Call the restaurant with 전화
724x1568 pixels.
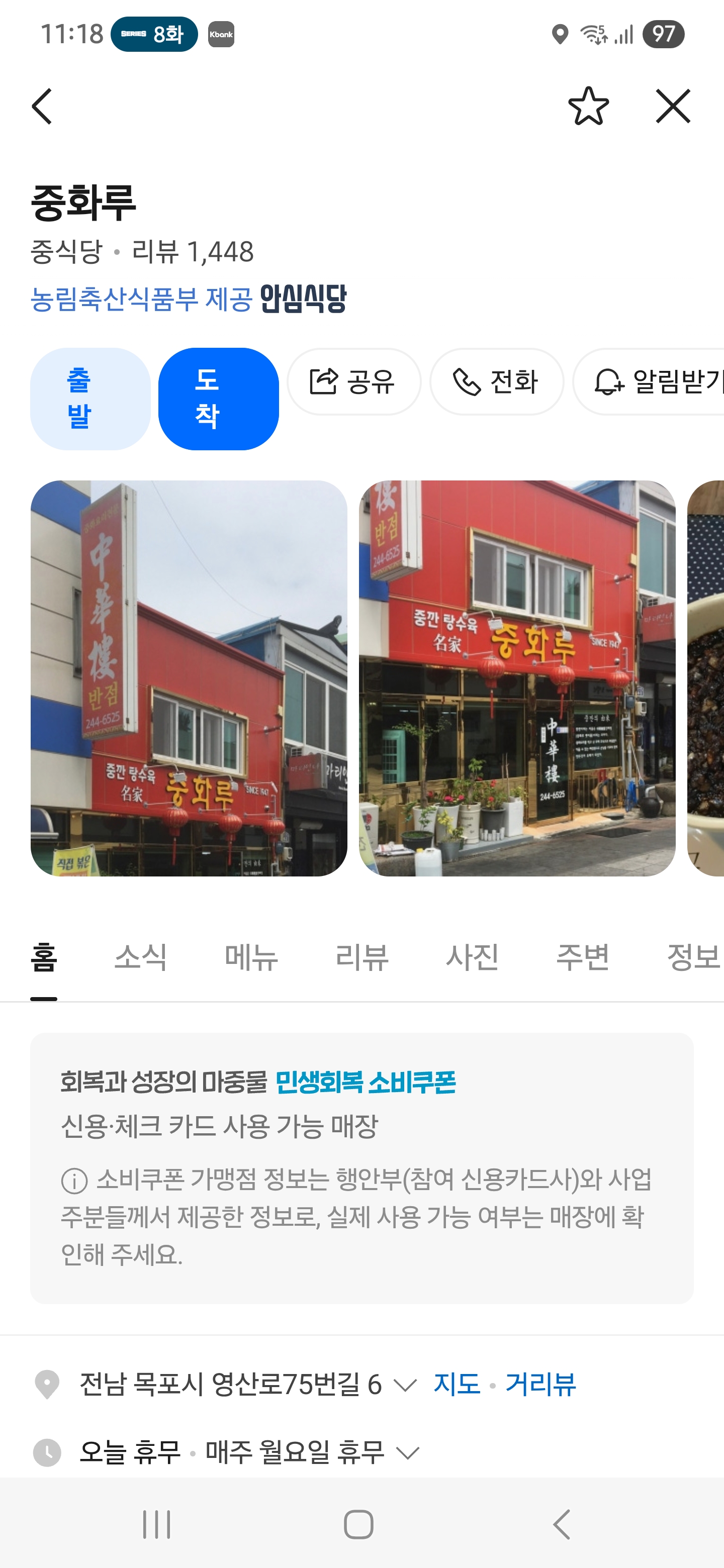click(x=496, y=381)
